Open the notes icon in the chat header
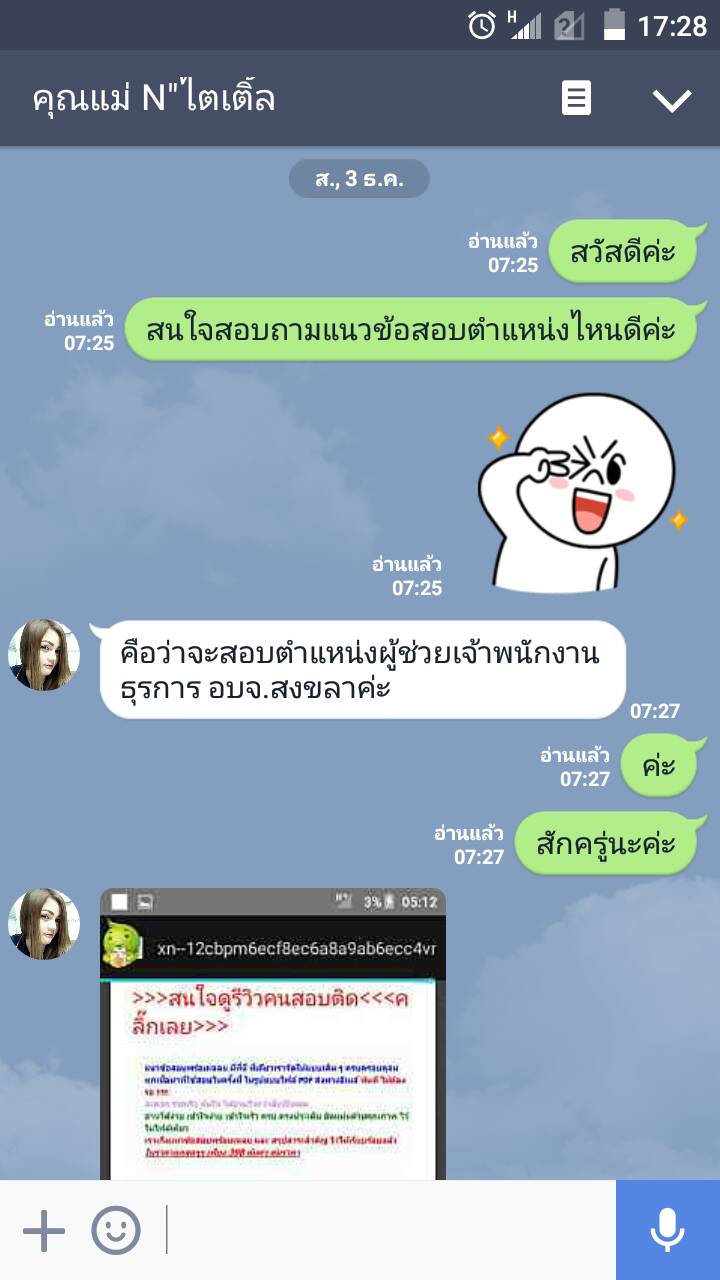This screenshot has width=720, height=1280. (x=576, y=99)
